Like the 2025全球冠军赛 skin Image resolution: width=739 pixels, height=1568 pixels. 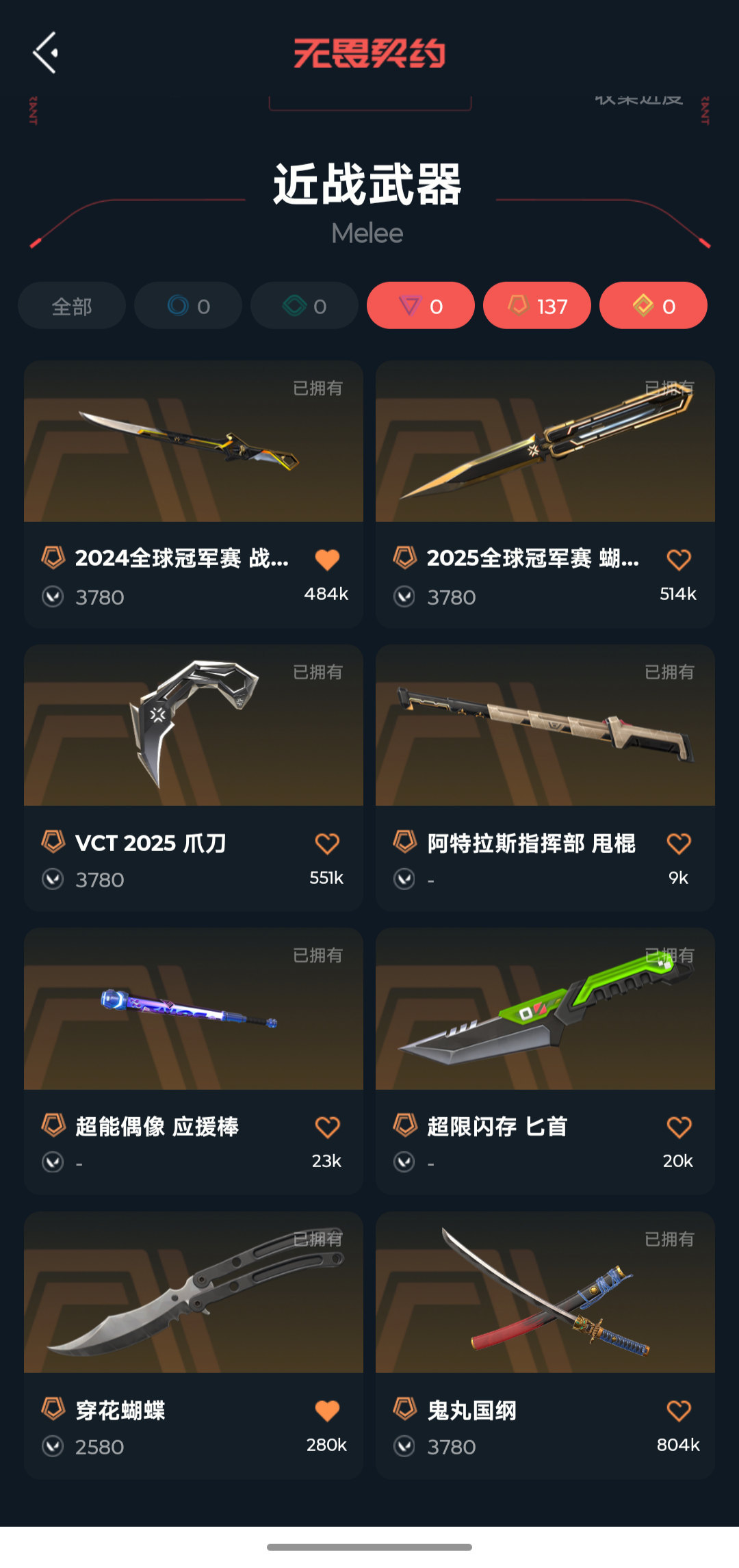679,560
